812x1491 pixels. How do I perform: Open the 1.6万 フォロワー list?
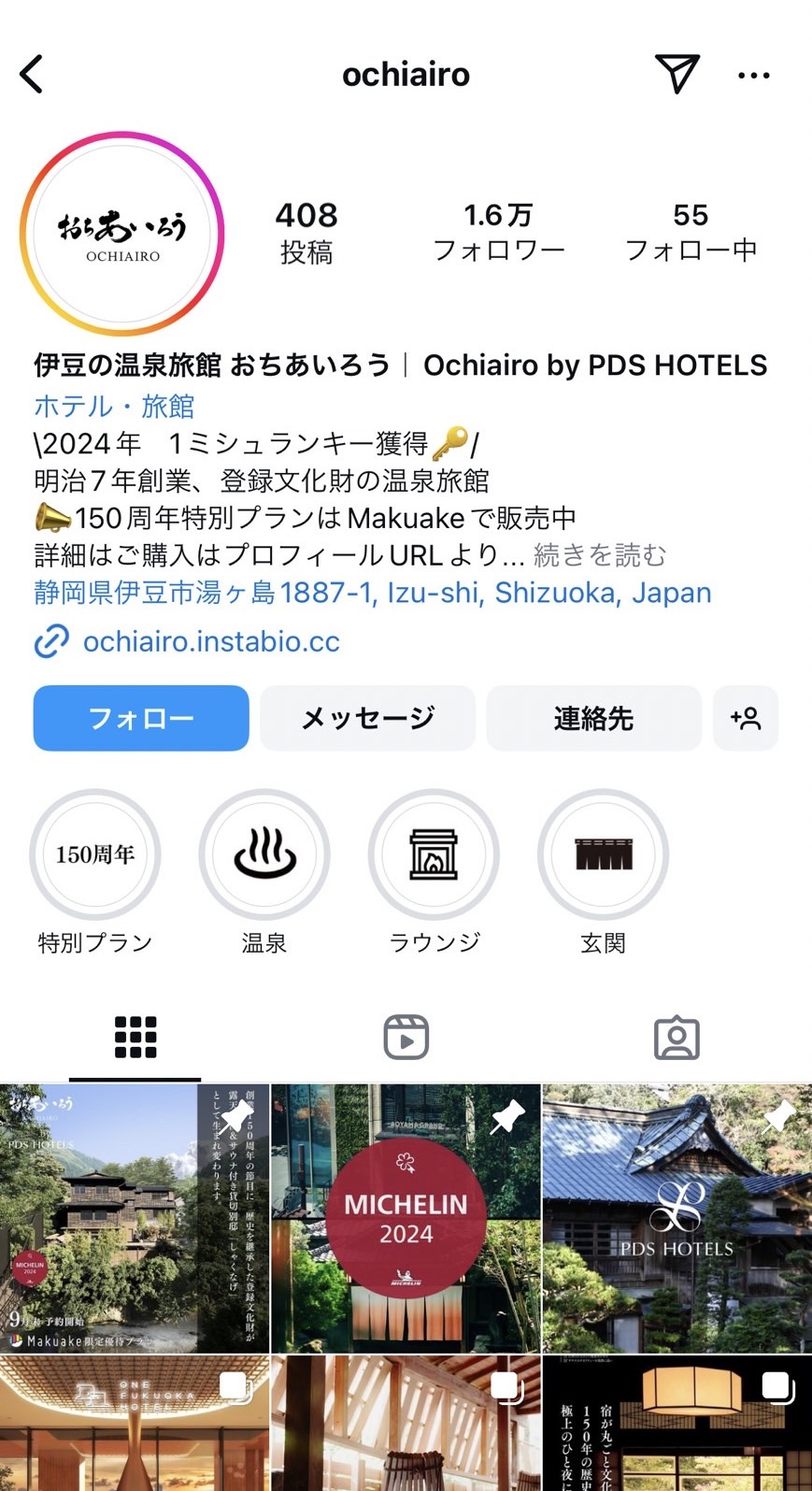pyautogui.click(x=498, y=232)
